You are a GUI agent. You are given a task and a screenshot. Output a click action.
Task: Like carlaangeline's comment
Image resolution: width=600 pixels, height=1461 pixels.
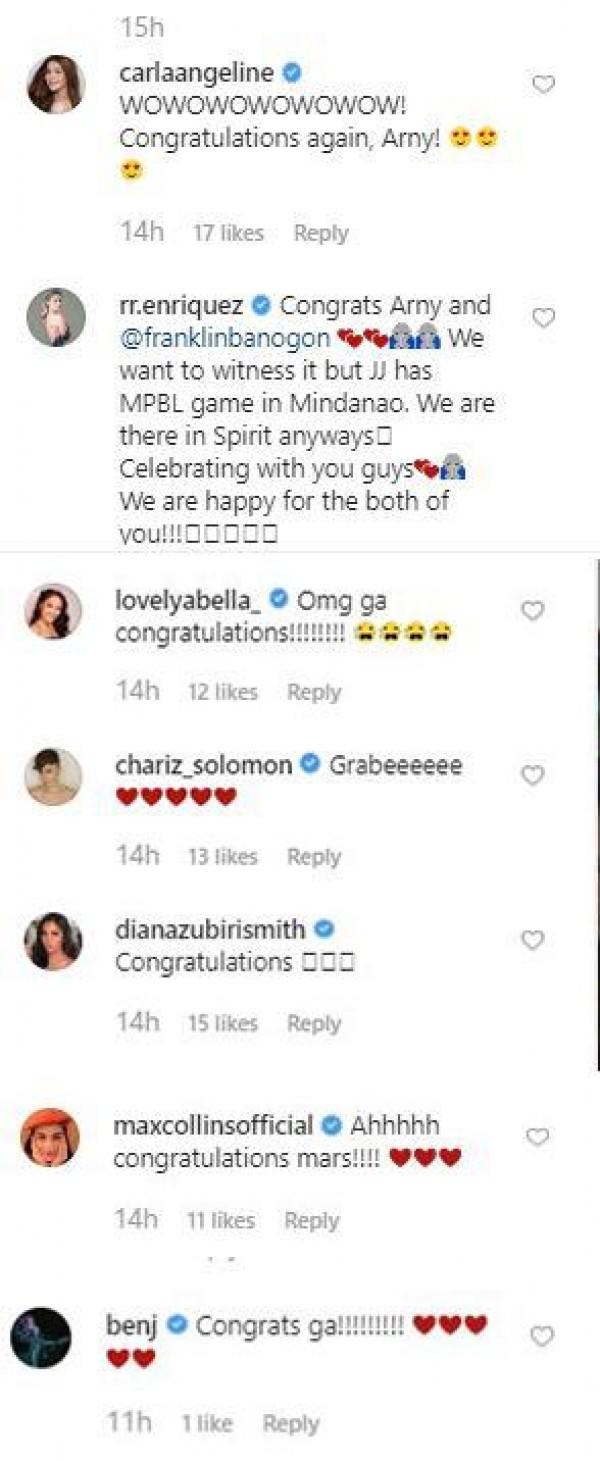543,85
